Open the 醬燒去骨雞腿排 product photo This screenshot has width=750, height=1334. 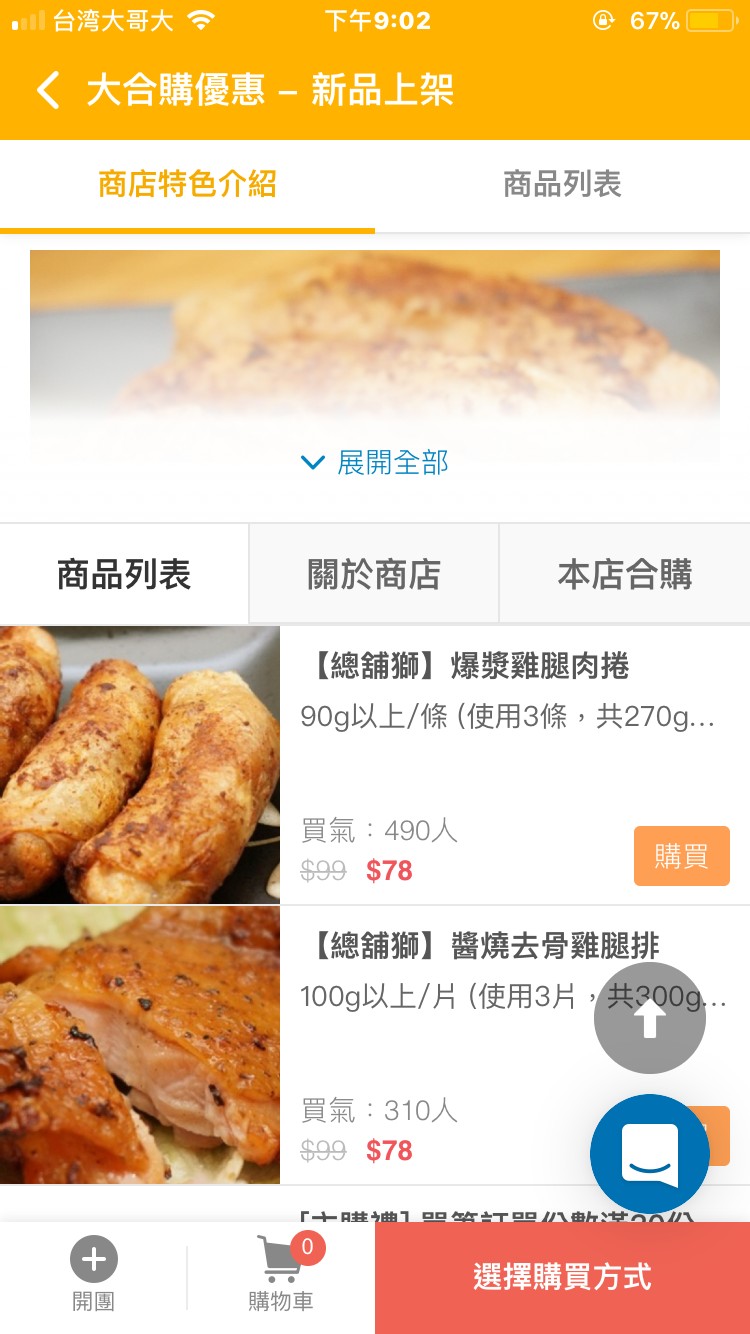pyautogui.click(x=140, y=1045)
